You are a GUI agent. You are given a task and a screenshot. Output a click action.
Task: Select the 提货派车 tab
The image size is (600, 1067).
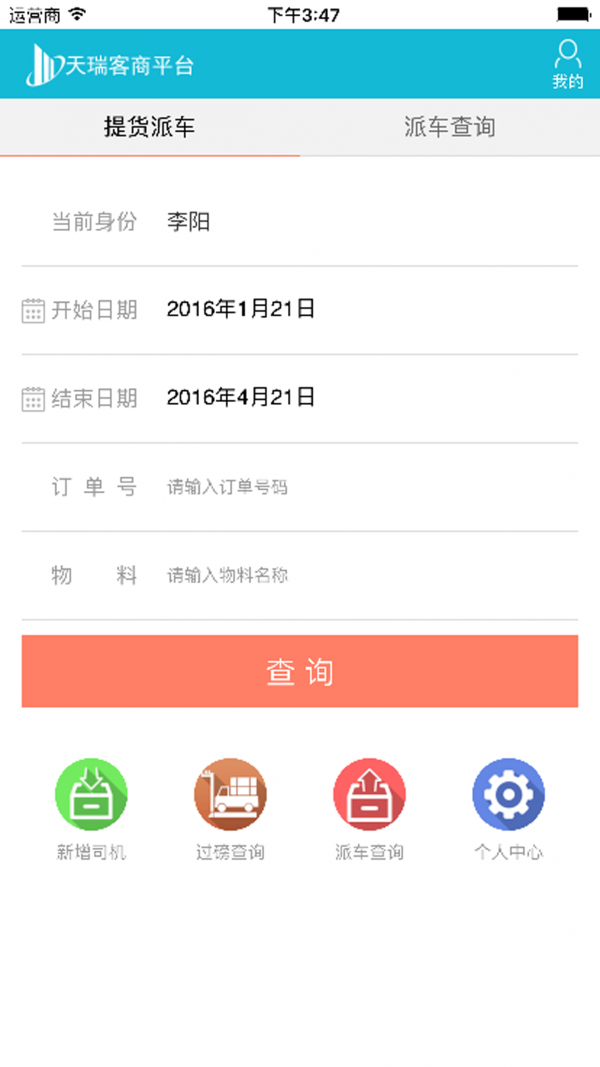(150, 127)
